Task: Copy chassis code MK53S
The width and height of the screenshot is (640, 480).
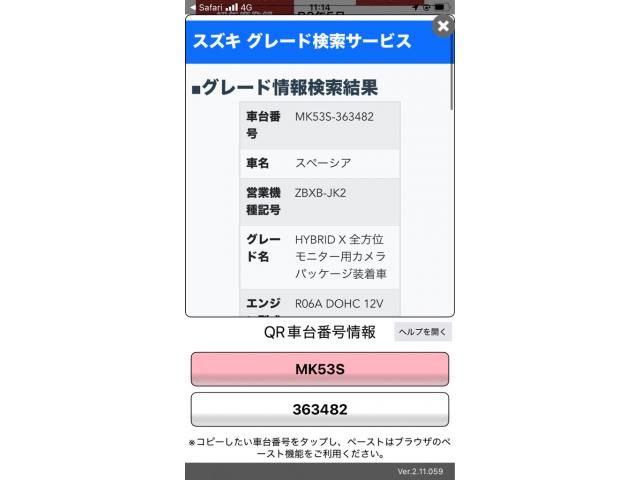Action: coord(319,369)
